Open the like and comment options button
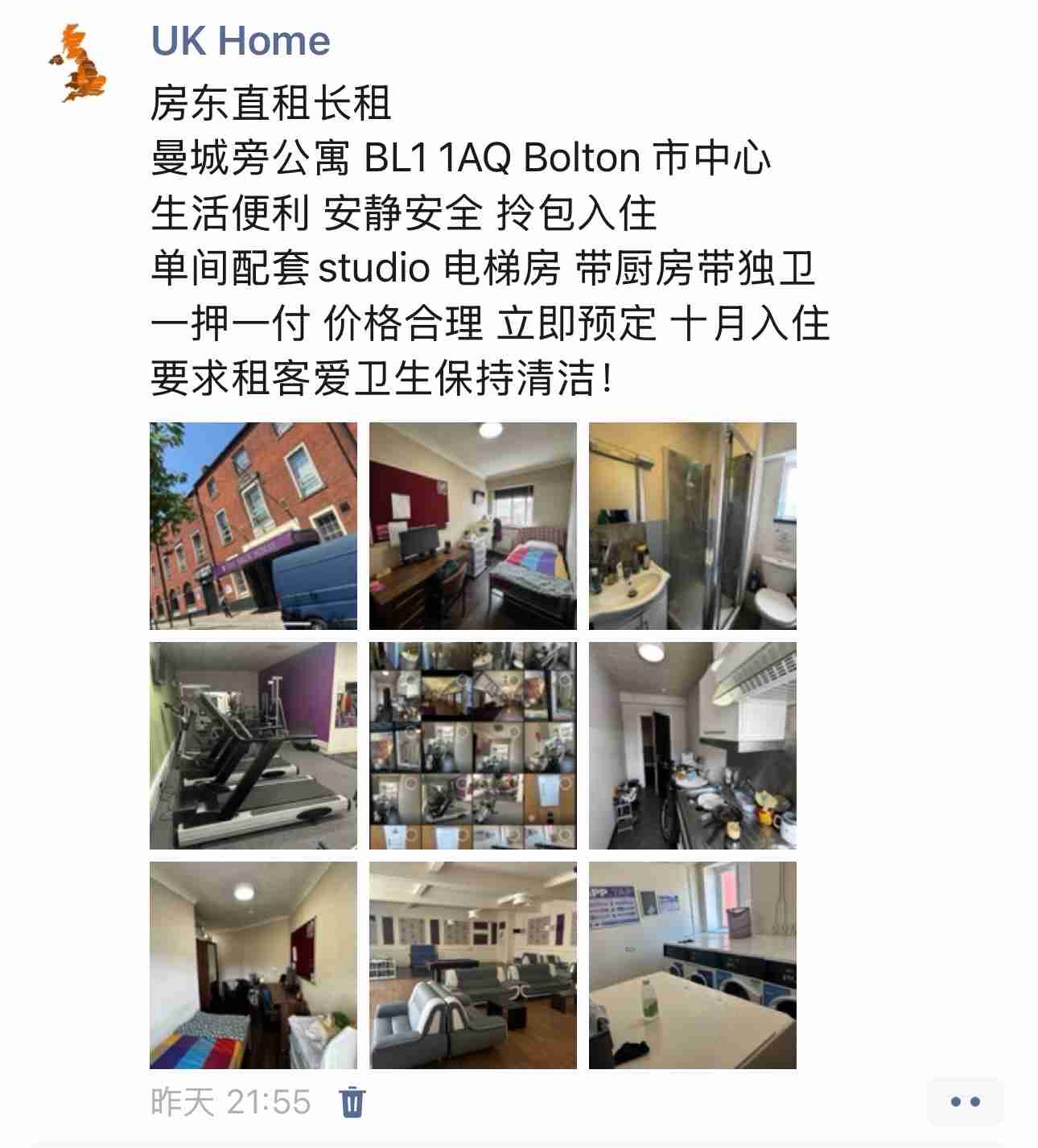Viewport: 1038px width, 1148px height. point(964,1101)
